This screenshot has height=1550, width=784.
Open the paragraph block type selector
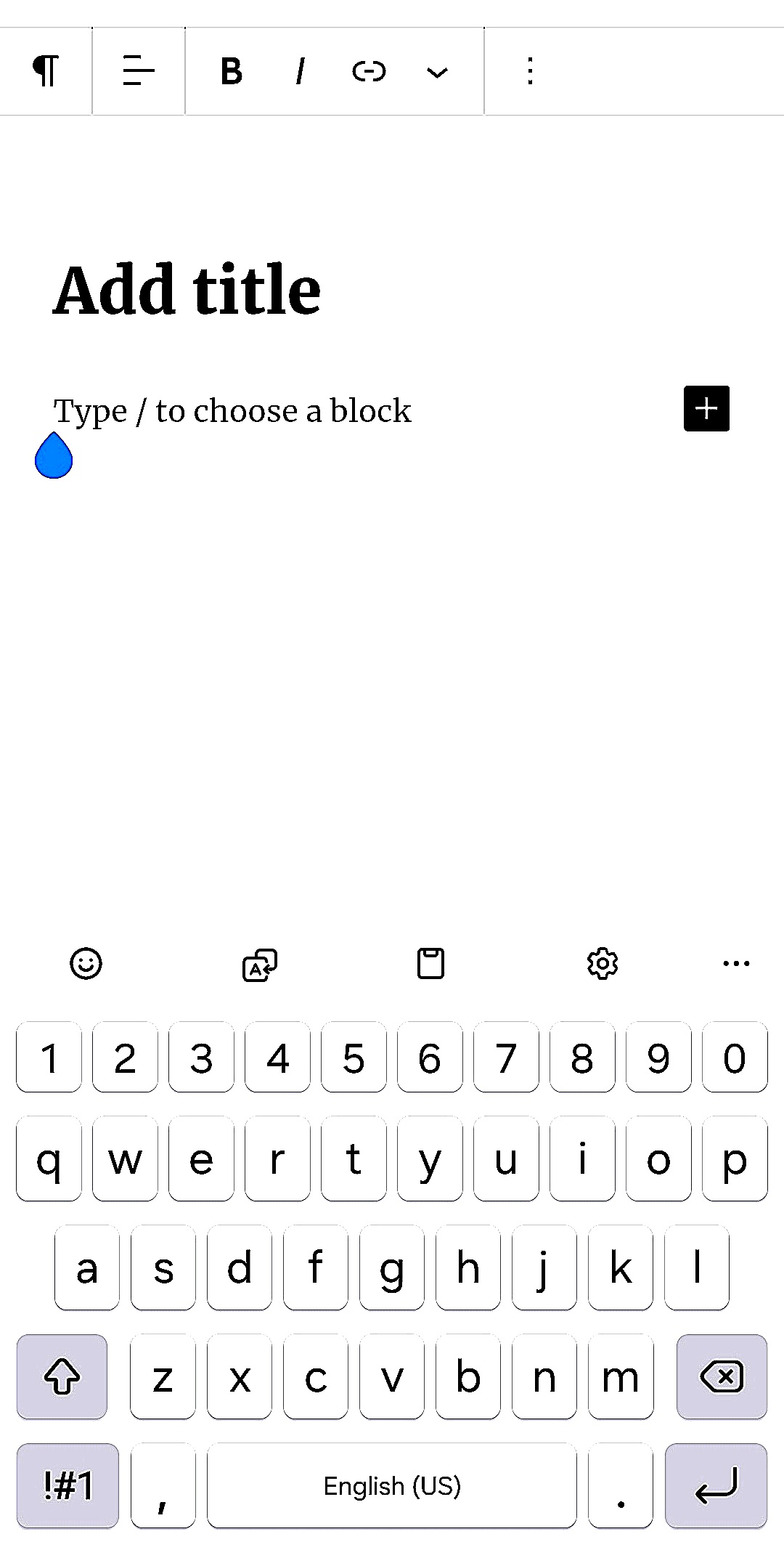pos(46,71)
